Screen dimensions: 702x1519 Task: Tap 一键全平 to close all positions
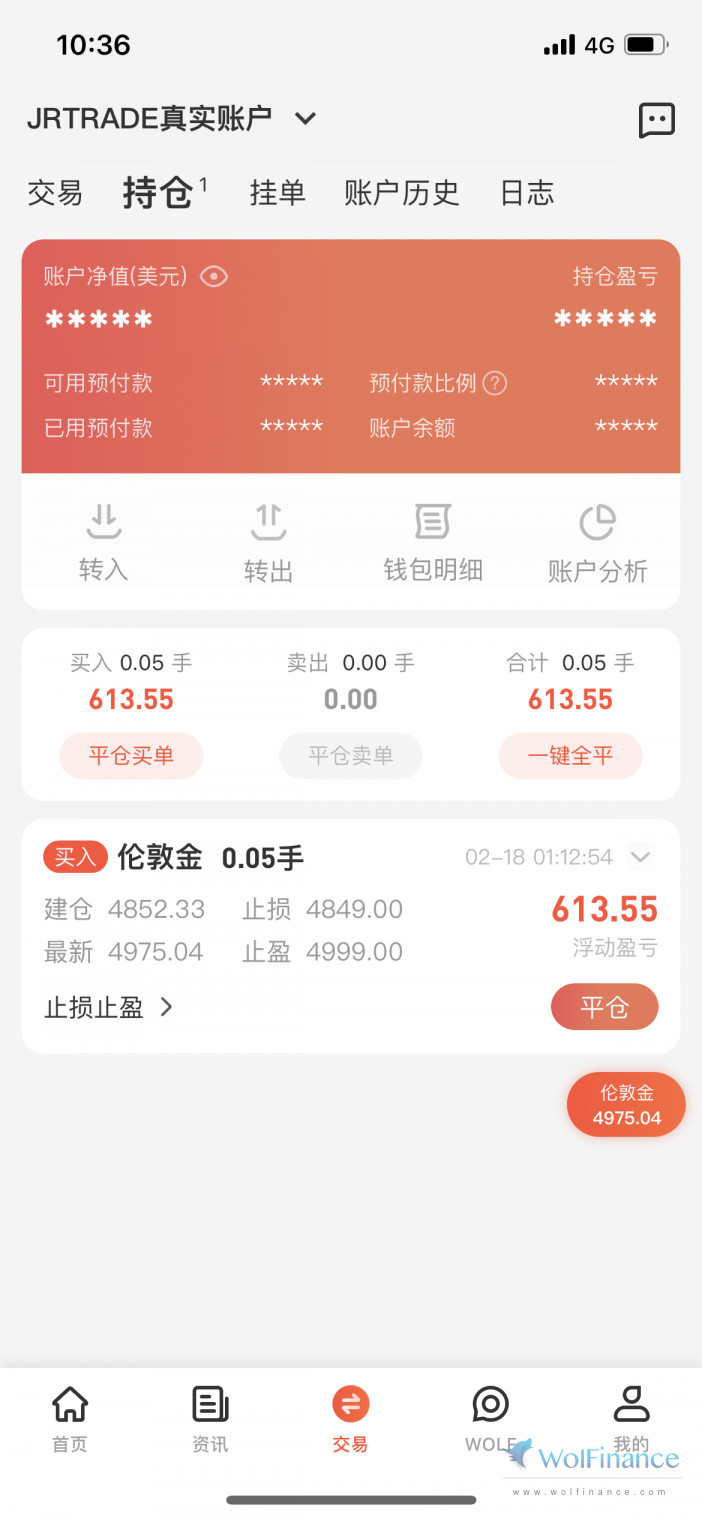(570, 756)
